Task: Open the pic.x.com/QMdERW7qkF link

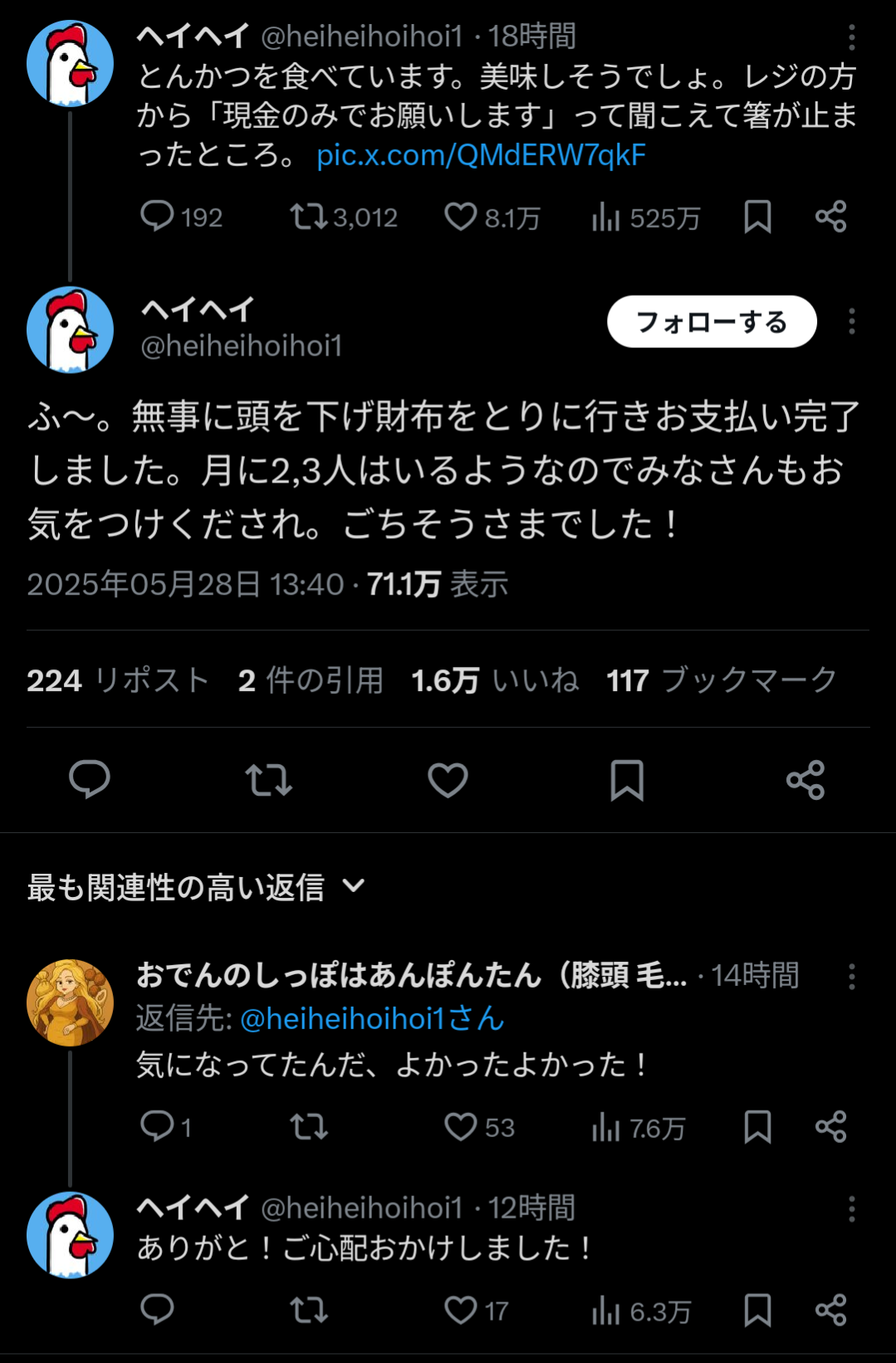Action: [481, 155]
